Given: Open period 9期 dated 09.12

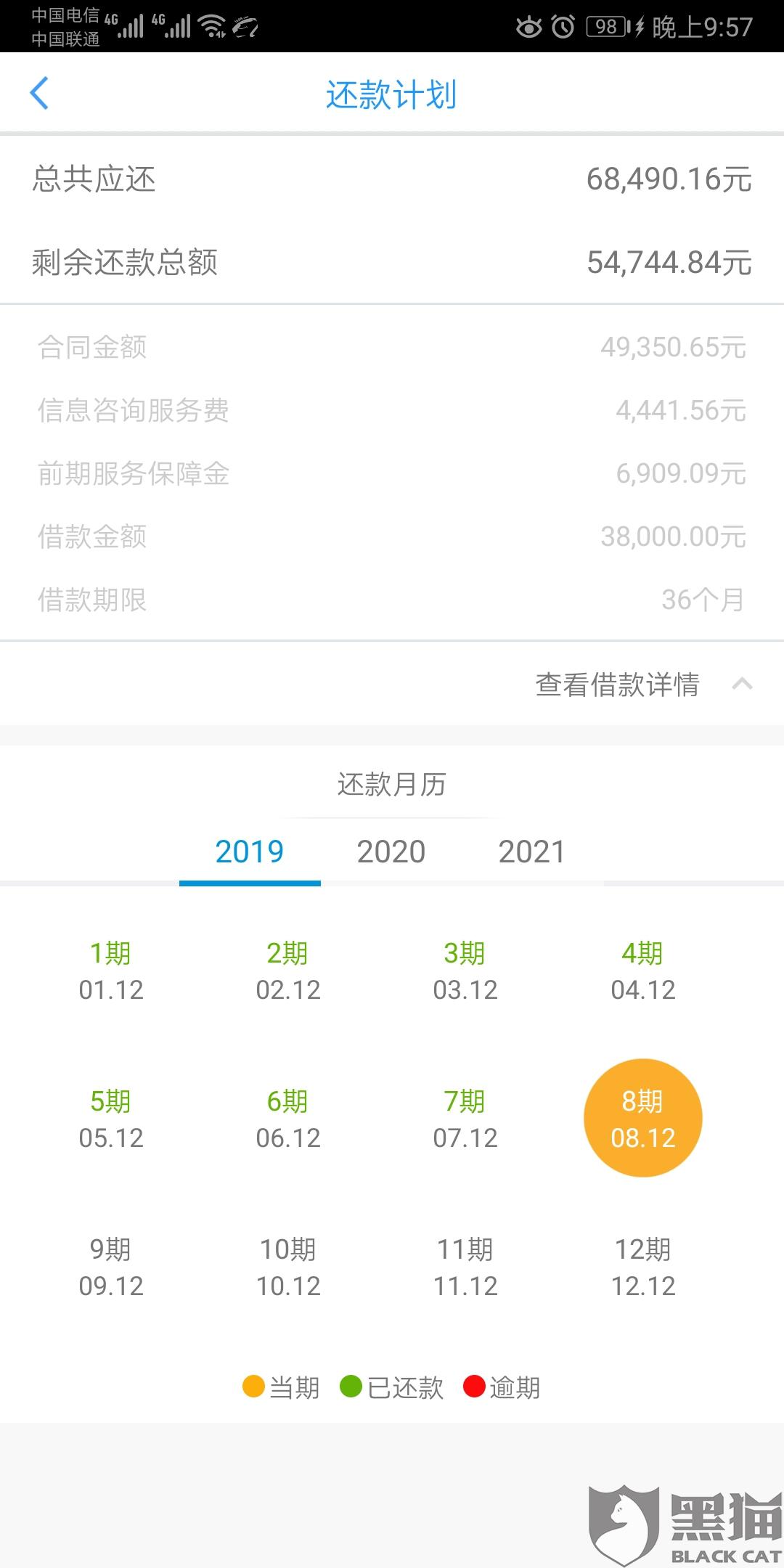Looking at the screenshot, I should 111,1267.
